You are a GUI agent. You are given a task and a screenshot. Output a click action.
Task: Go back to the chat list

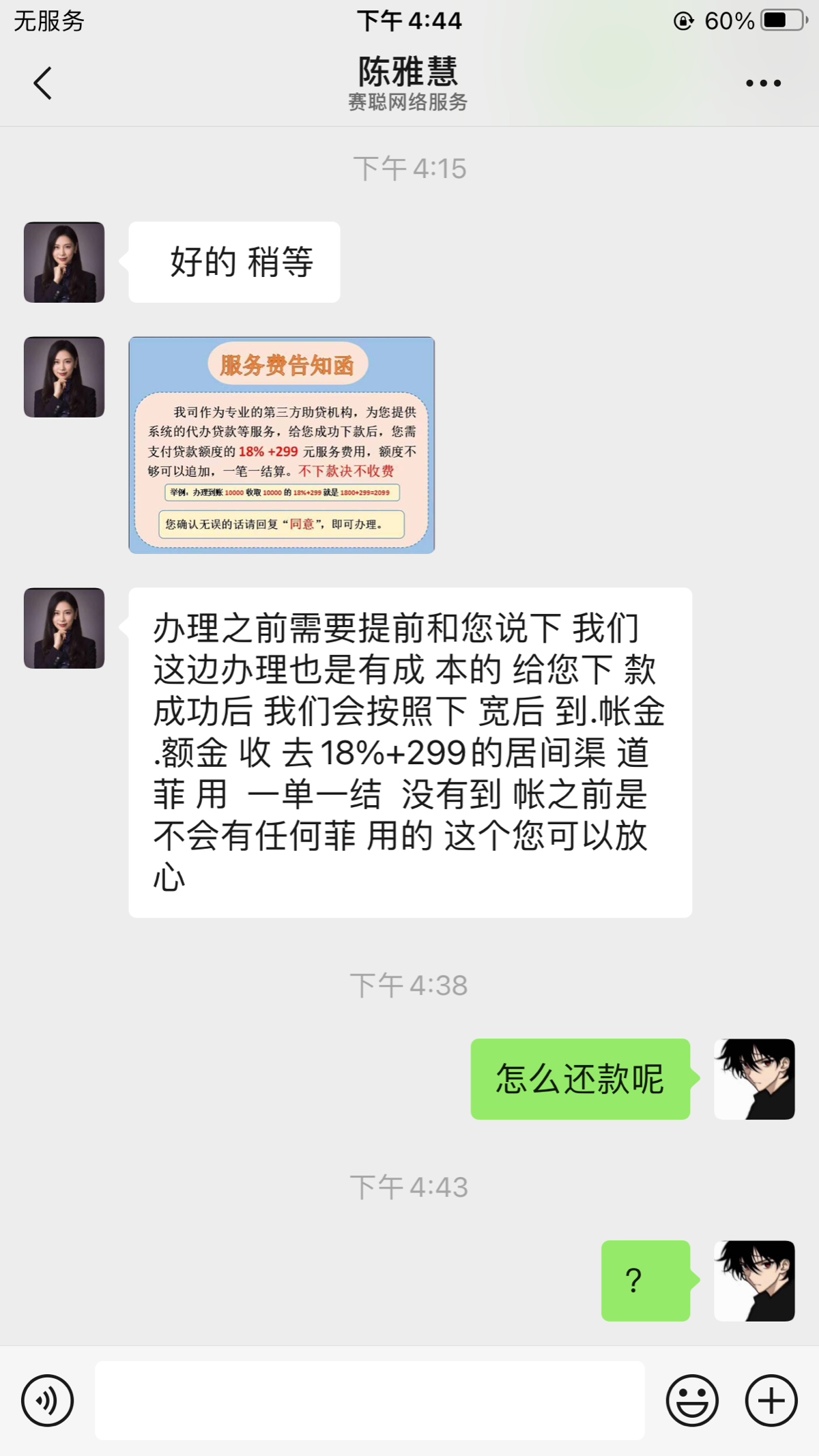(42, 83)
